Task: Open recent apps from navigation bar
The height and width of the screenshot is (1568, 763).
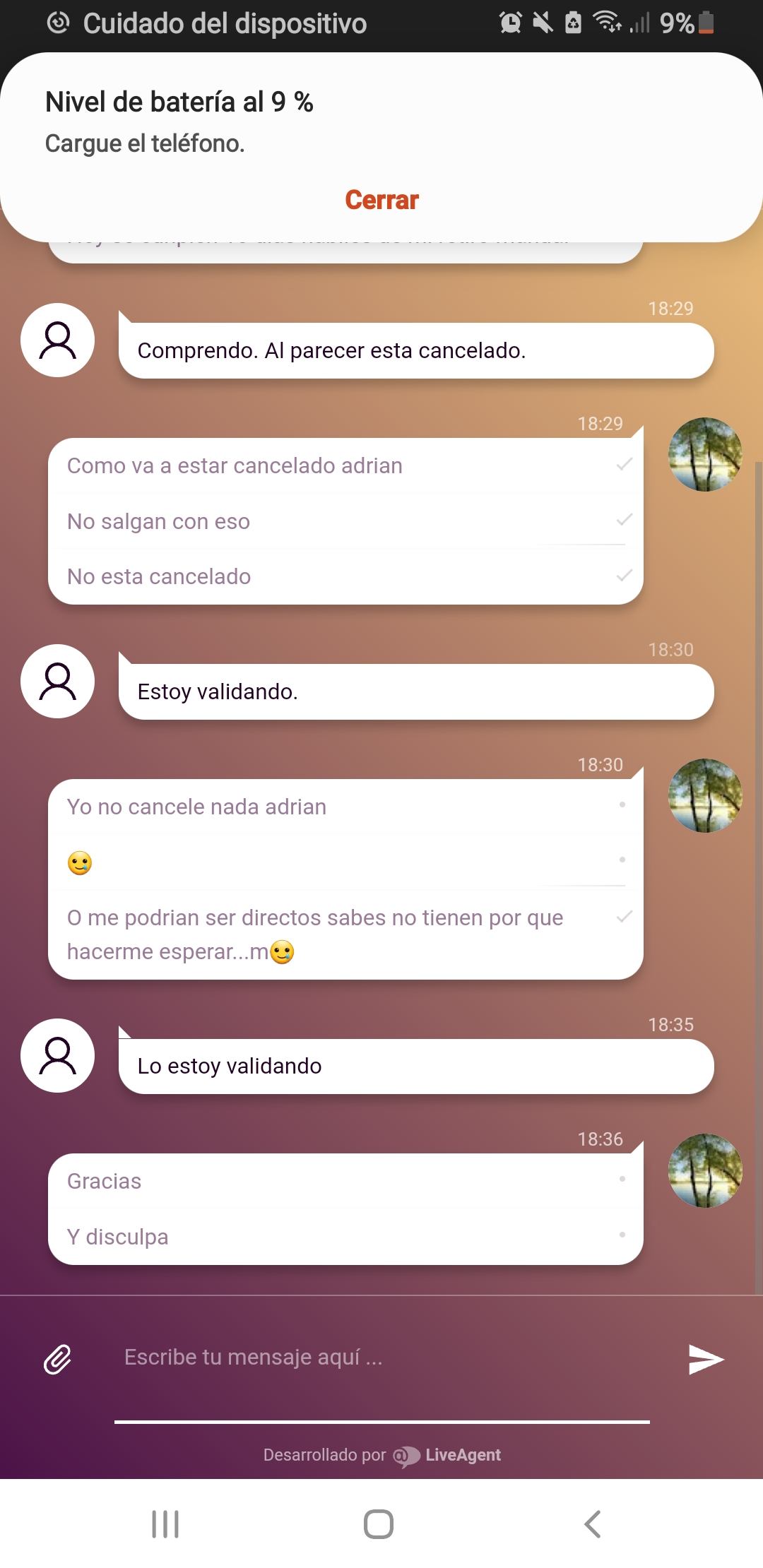Action: [x=165, y=1524]
